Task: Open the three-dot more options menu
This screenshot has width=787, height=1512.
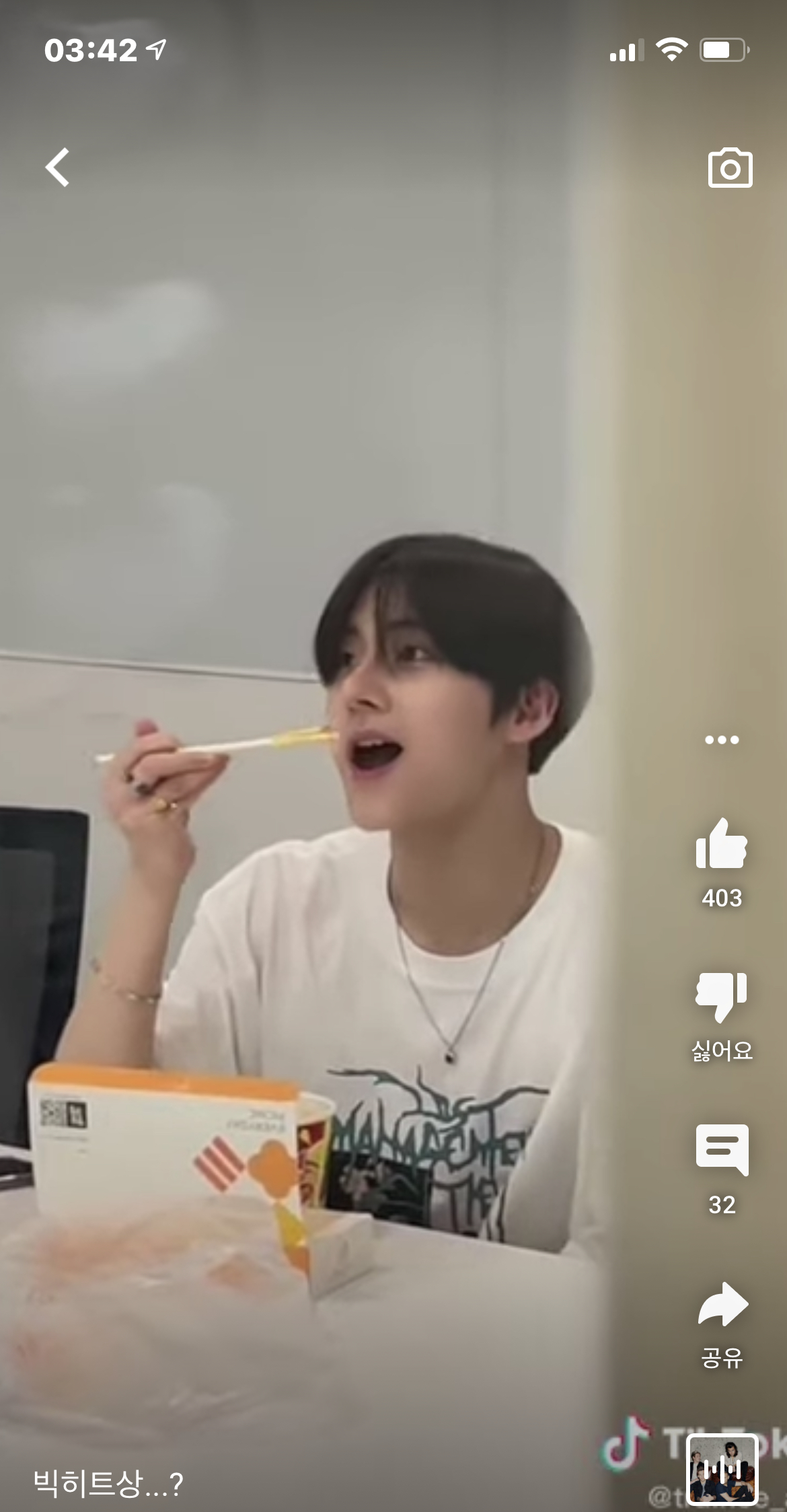Action: [721, 739]
